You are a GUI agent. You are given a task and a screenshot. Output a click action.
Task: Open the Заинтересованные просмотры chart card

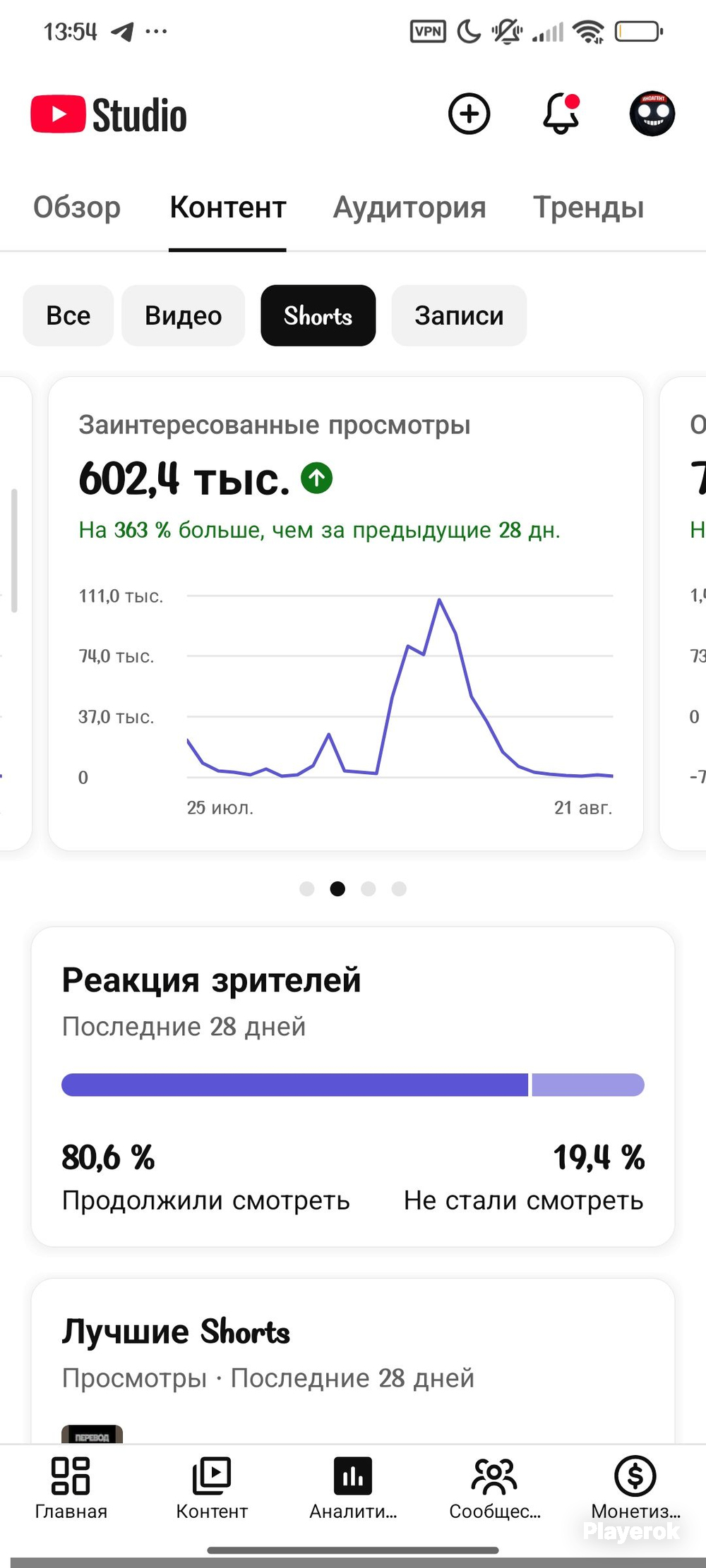click(x=345, y=614)
